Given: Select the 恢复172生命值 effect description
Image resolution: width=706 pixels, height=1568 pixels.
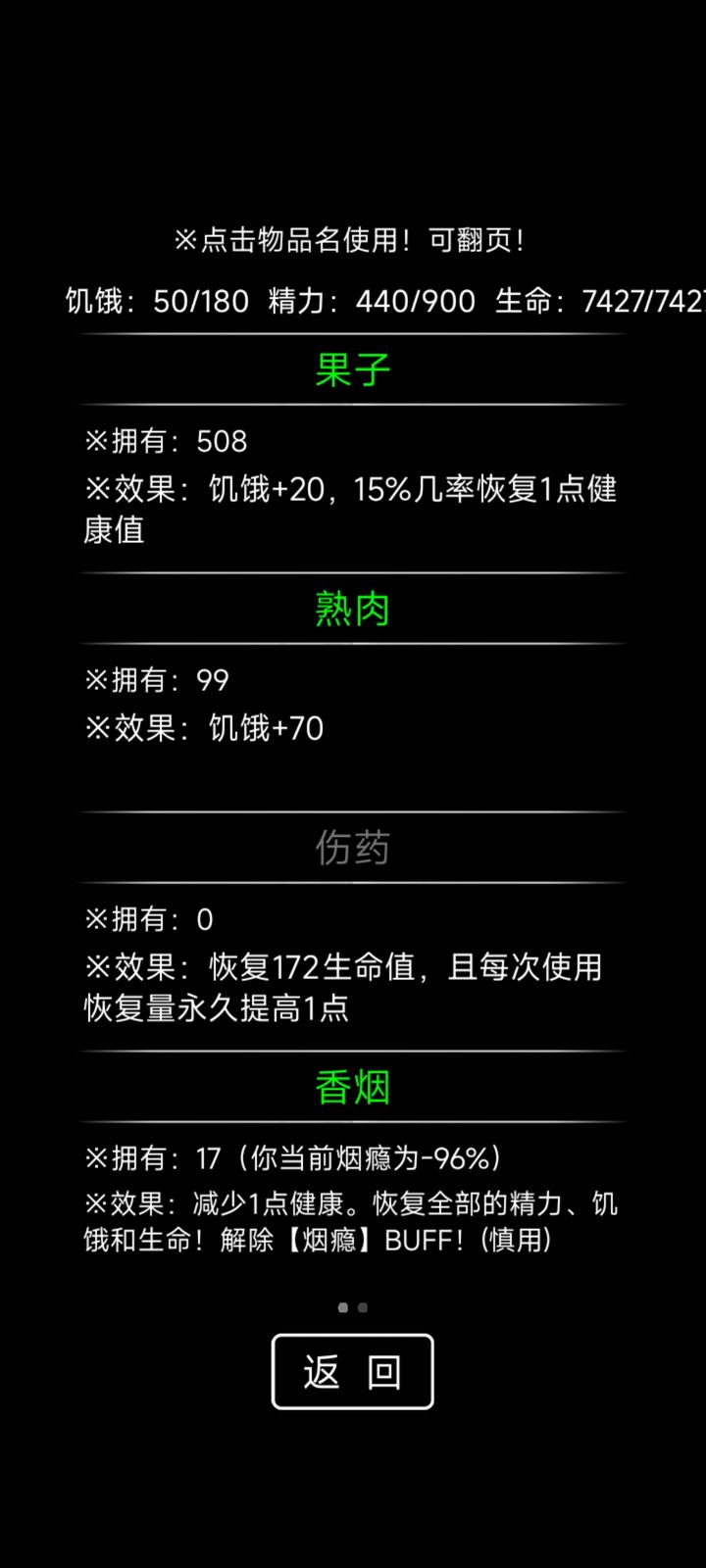Looking at the screenshot, I should click(x=343, y=967).
